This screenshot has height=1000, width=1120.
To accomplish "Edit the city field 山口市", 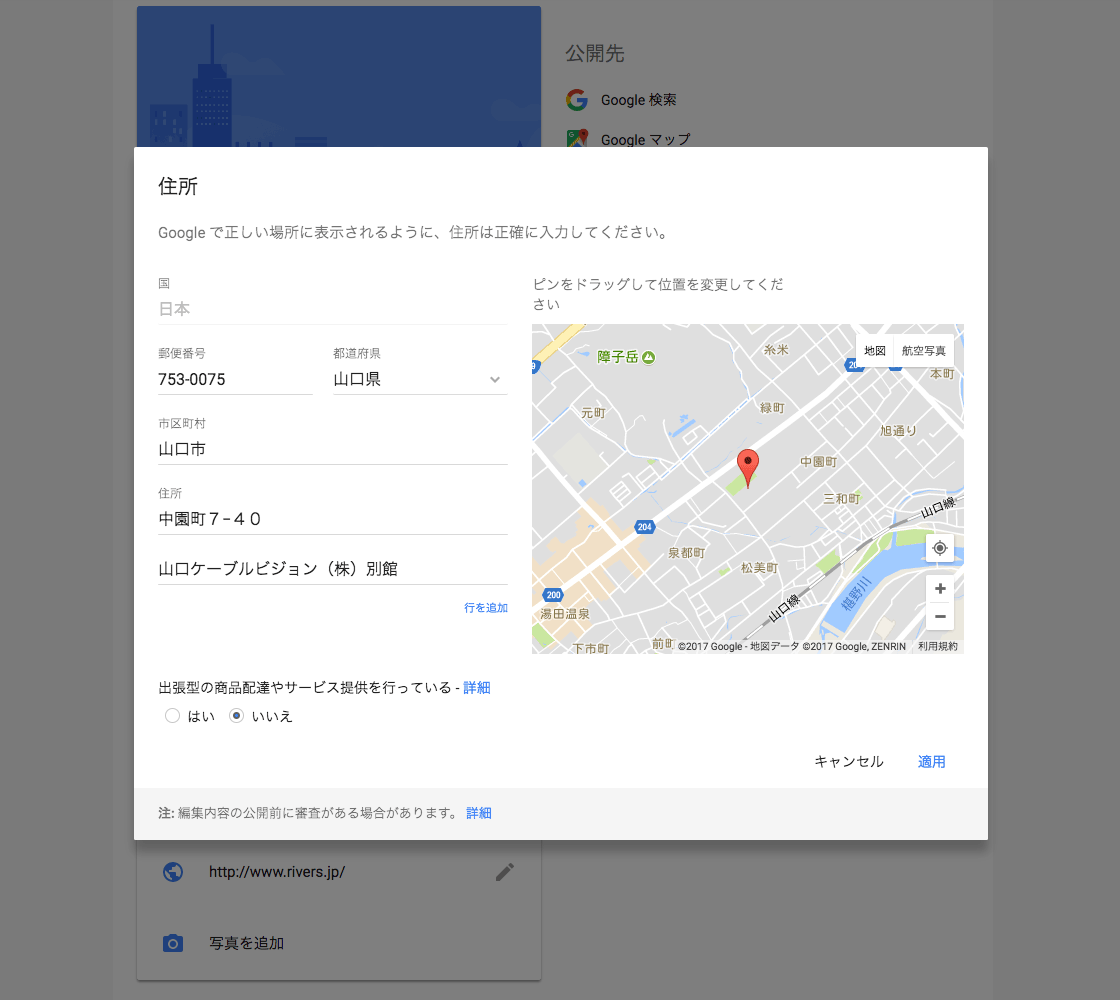I will [332, 450].
